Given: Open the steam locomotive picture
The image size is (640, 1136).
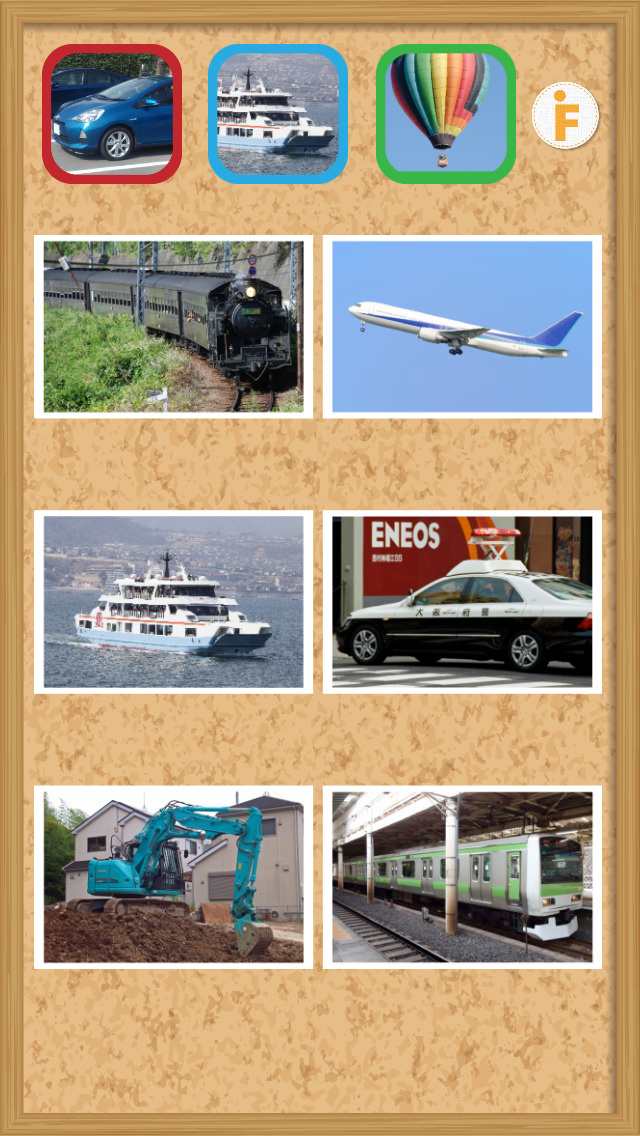Looking at the screenshot, I should (173, 327).
